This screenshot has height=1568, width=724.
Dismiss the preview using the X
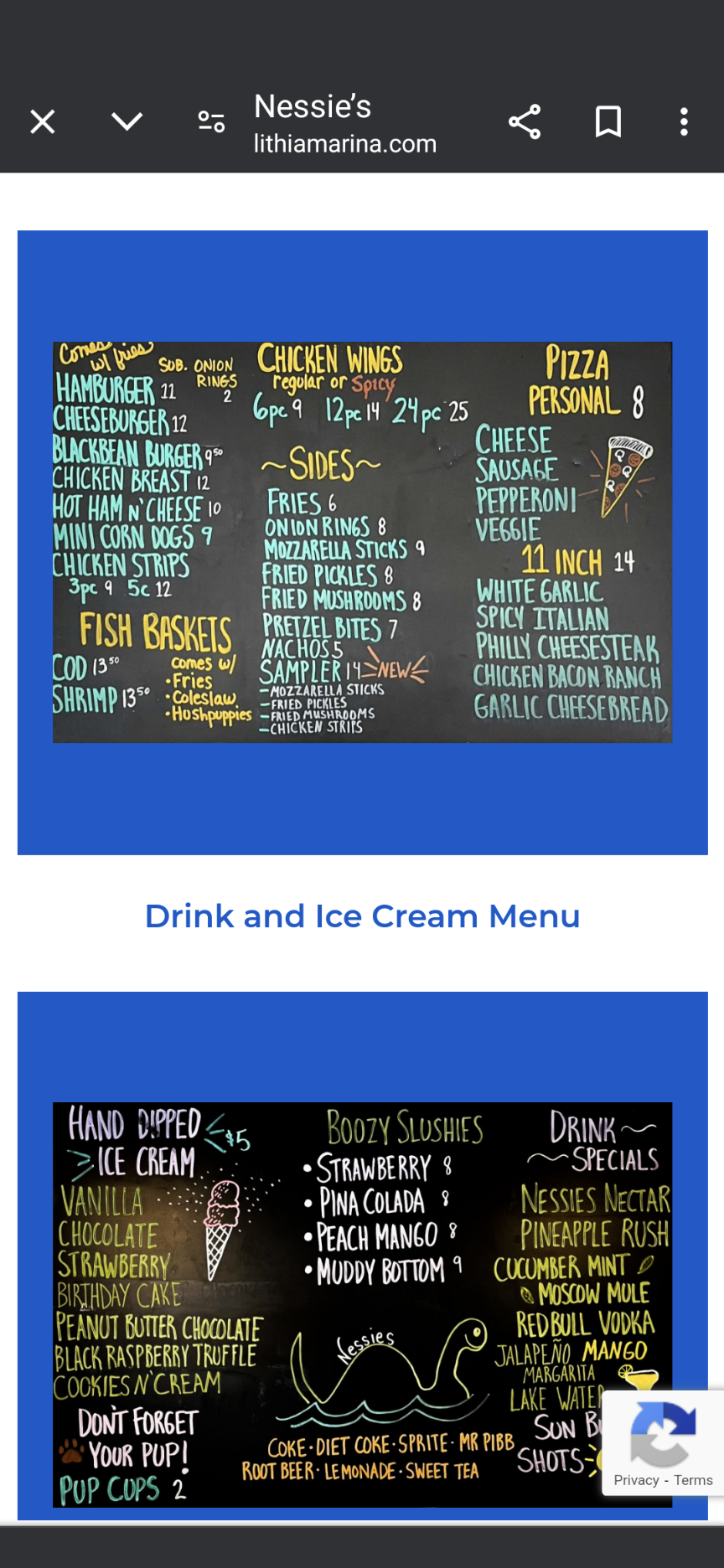42,121
